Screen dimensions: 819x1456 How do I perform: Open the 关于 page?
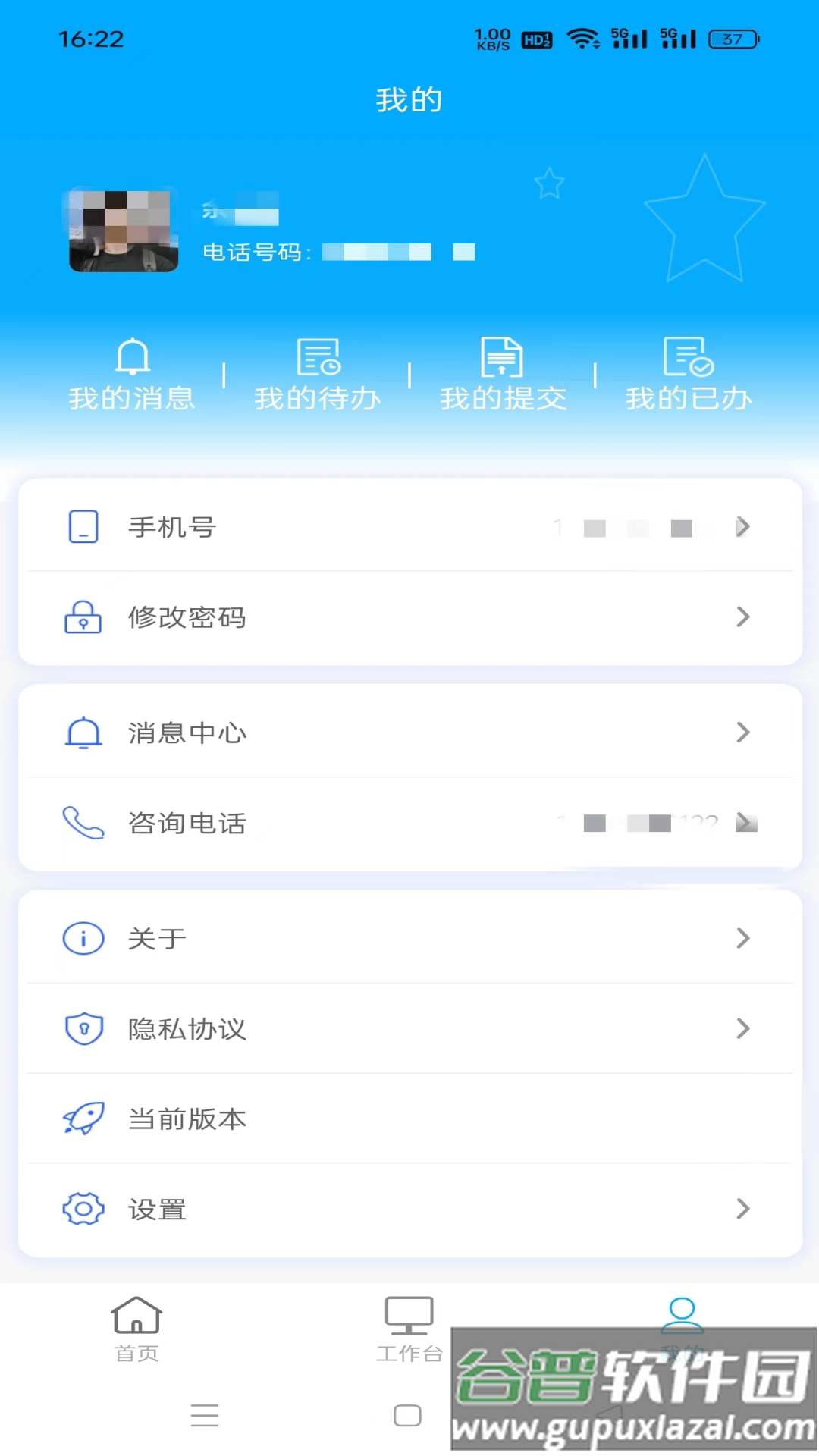[409, 938]
